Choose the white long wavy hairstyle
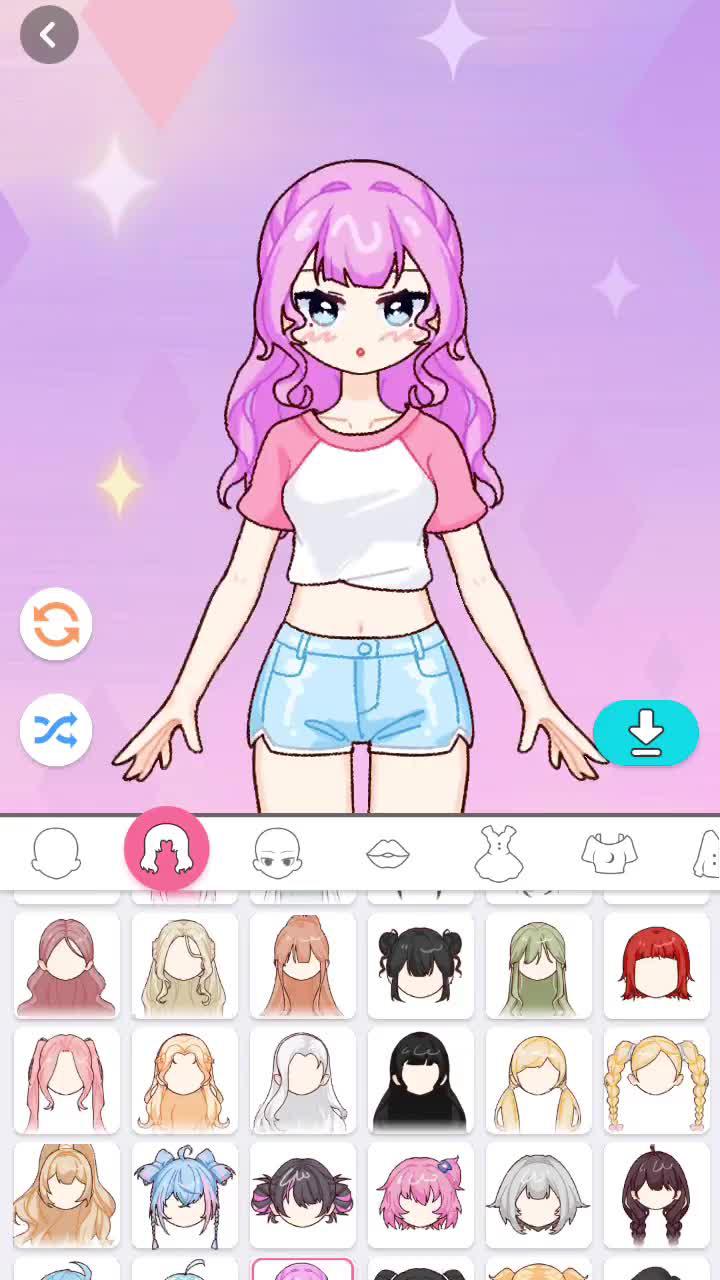 tap(302, 1082)
